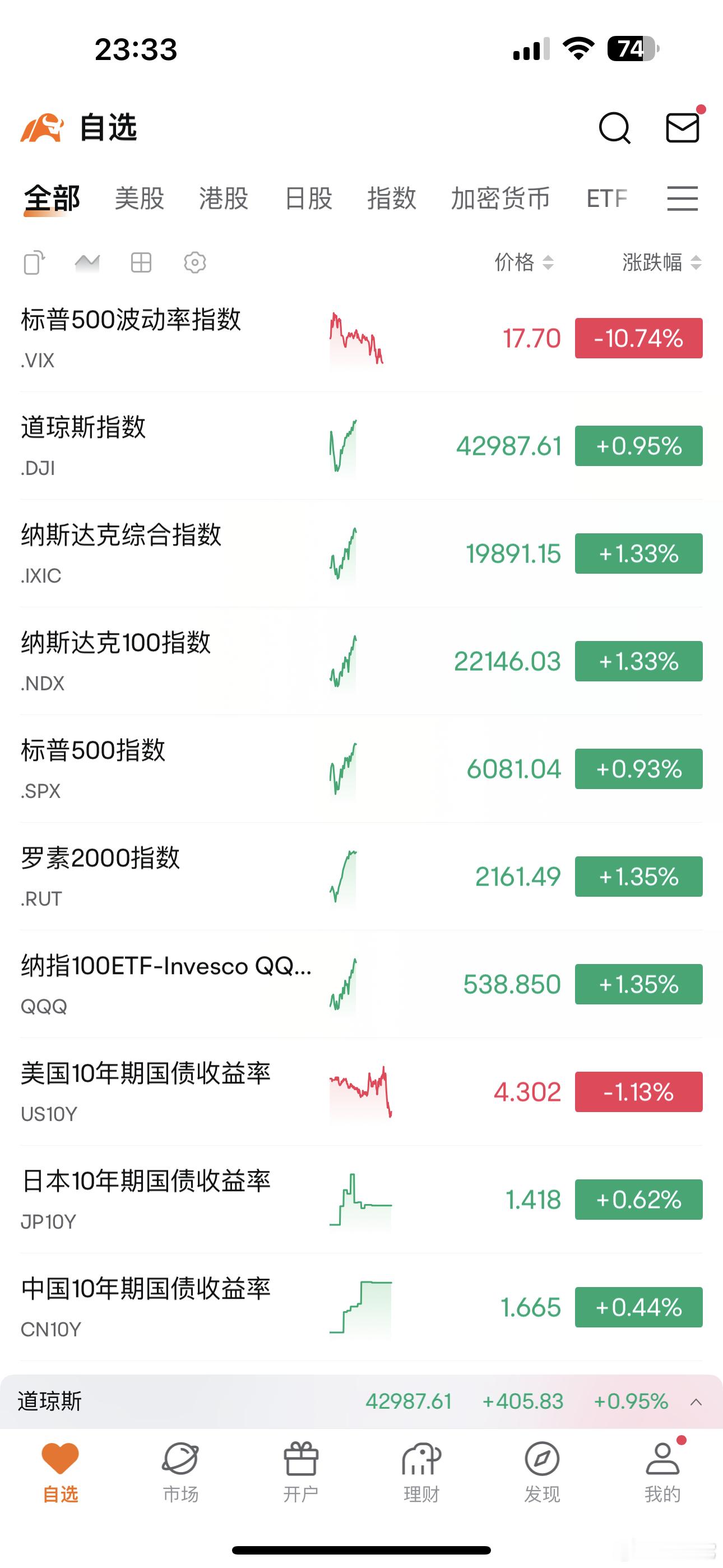Switch to the 港股 tab
The width and height of the screenshot is (723, 1568).
click(x=224, y=199)
